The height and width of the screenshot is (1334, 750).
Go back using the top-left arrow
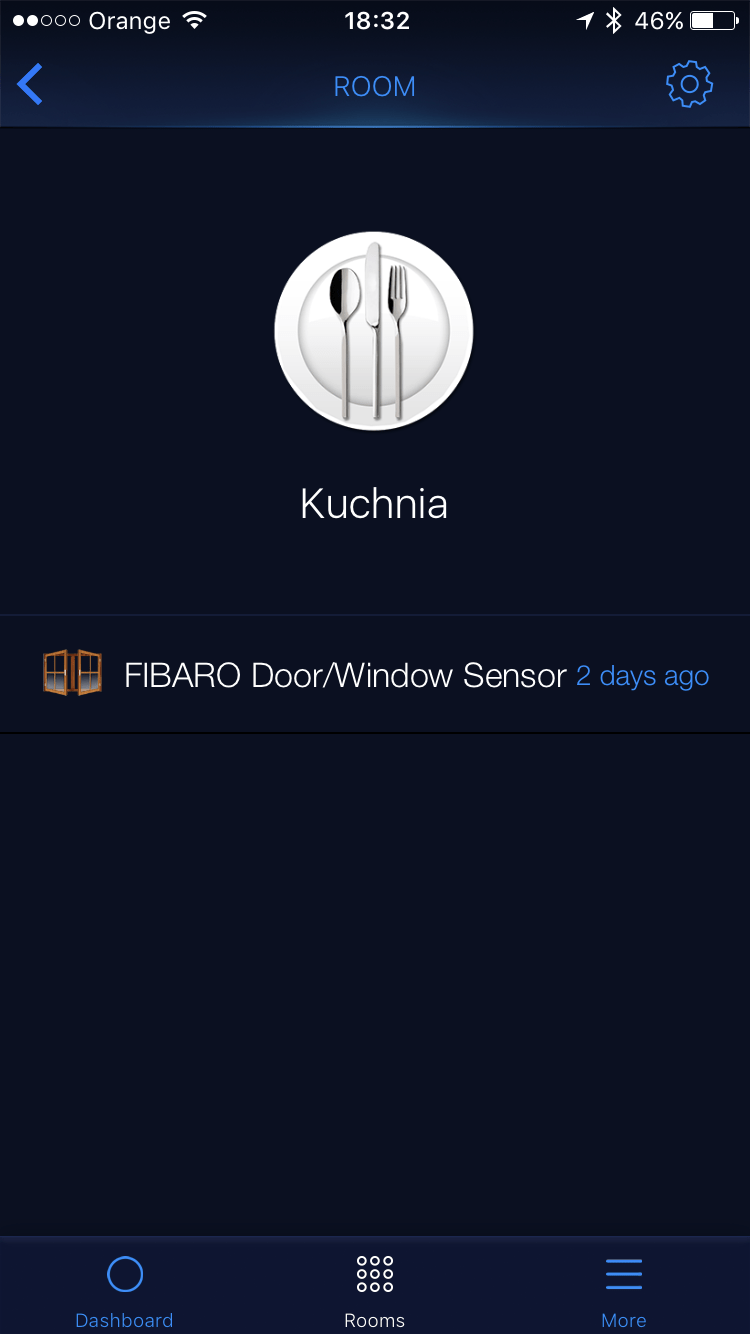31,85
